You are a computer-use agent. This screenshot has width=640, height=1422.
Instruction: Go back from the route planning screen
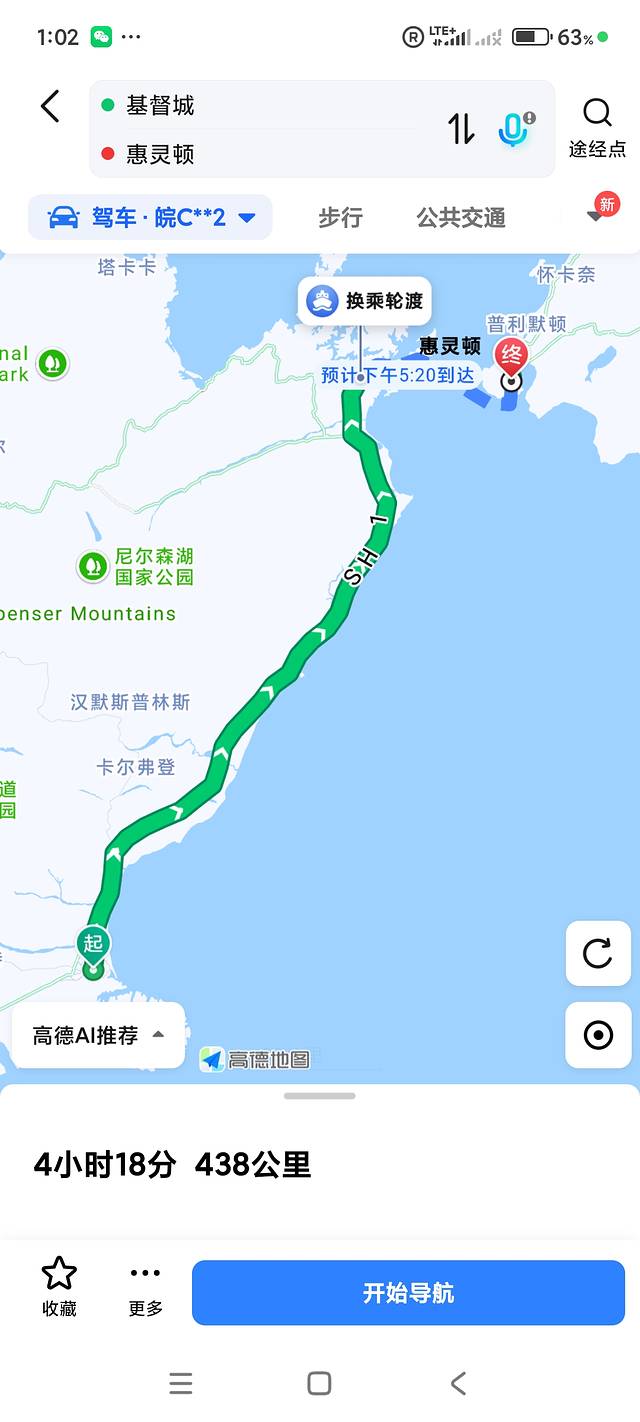(50, 107)
